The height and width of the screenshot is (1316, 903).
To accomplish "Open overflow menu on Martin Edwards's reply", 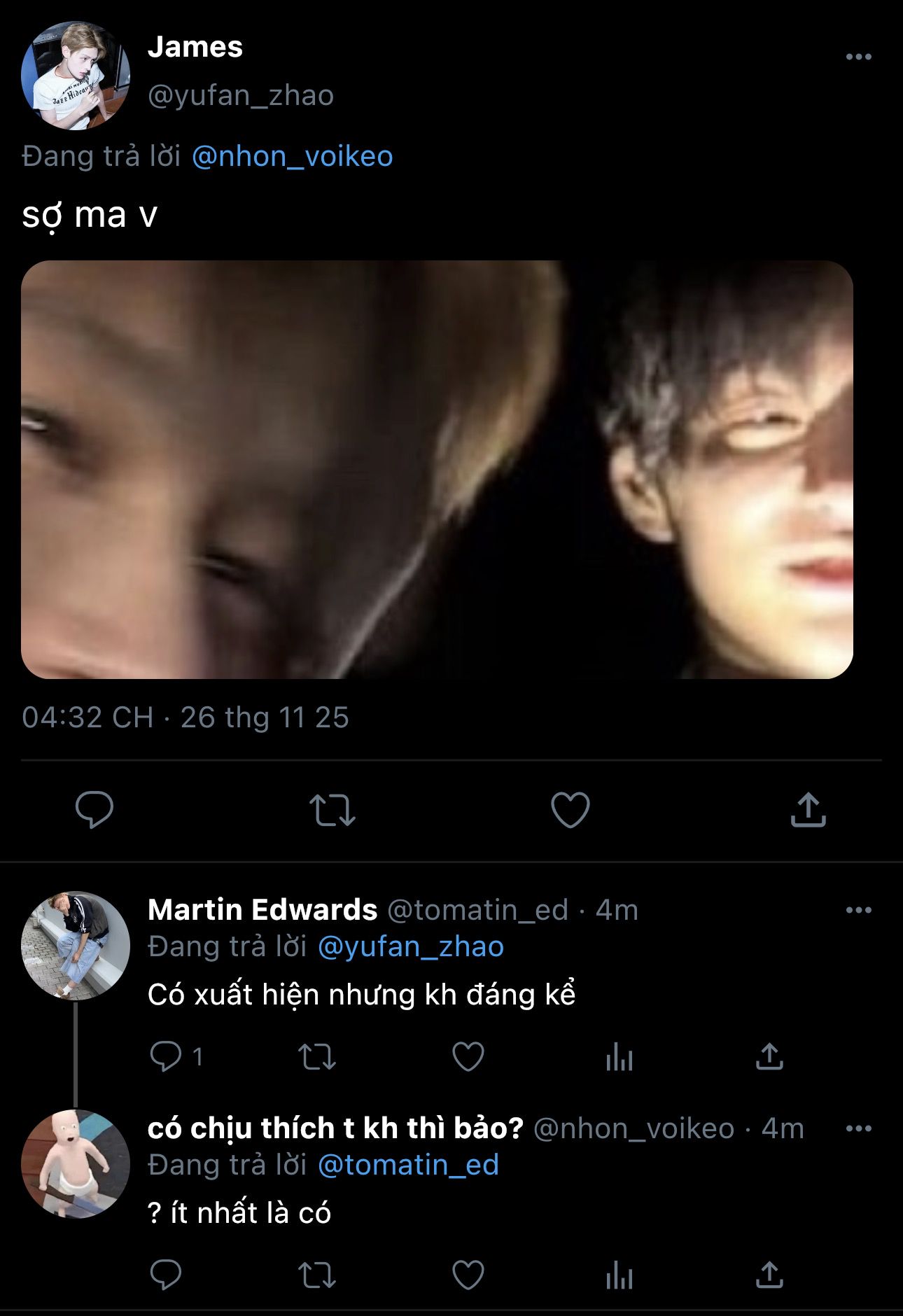I will 858,910.
